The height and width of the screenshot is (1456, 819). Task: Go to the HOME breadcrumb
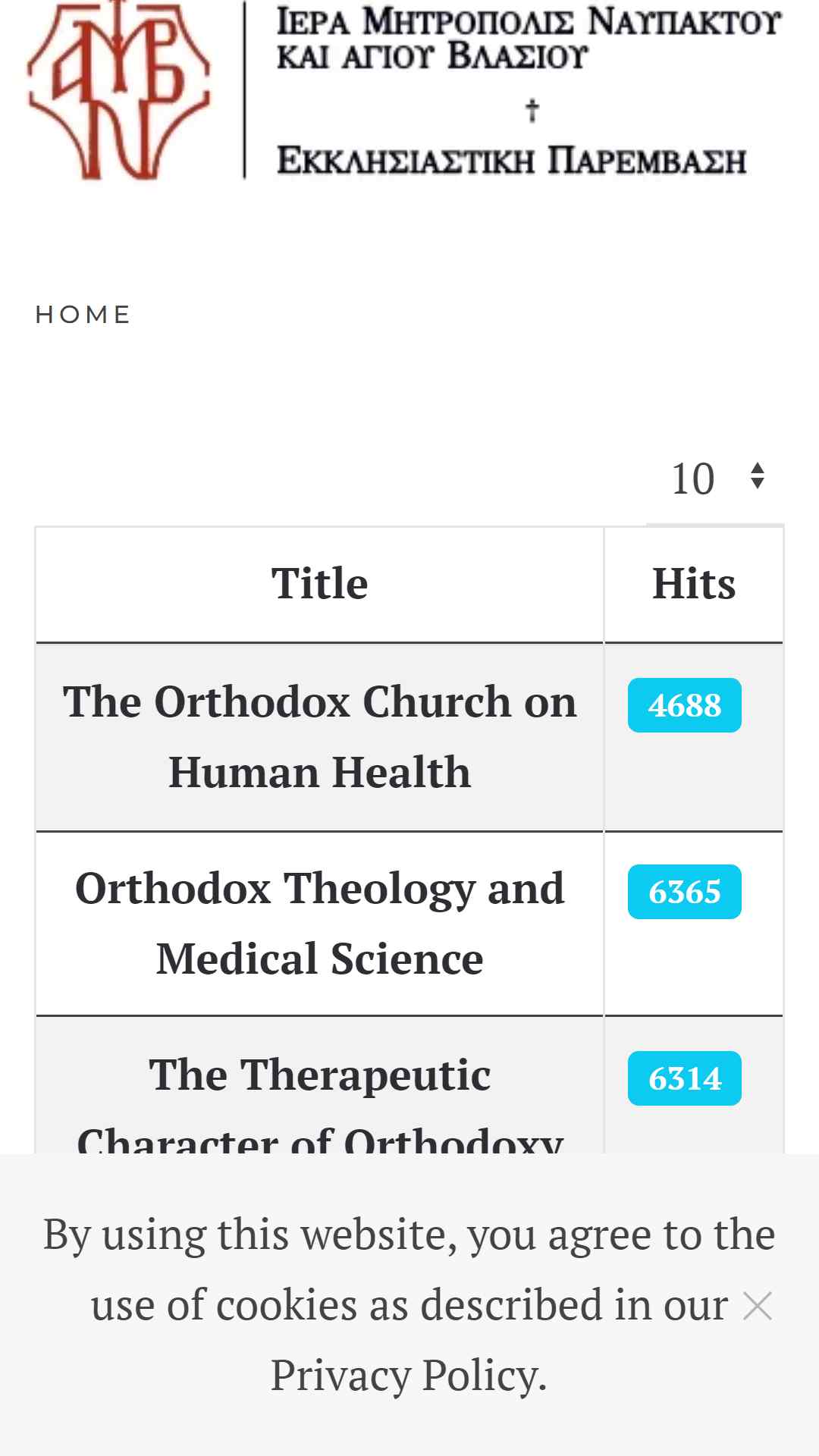pos(83,315)
